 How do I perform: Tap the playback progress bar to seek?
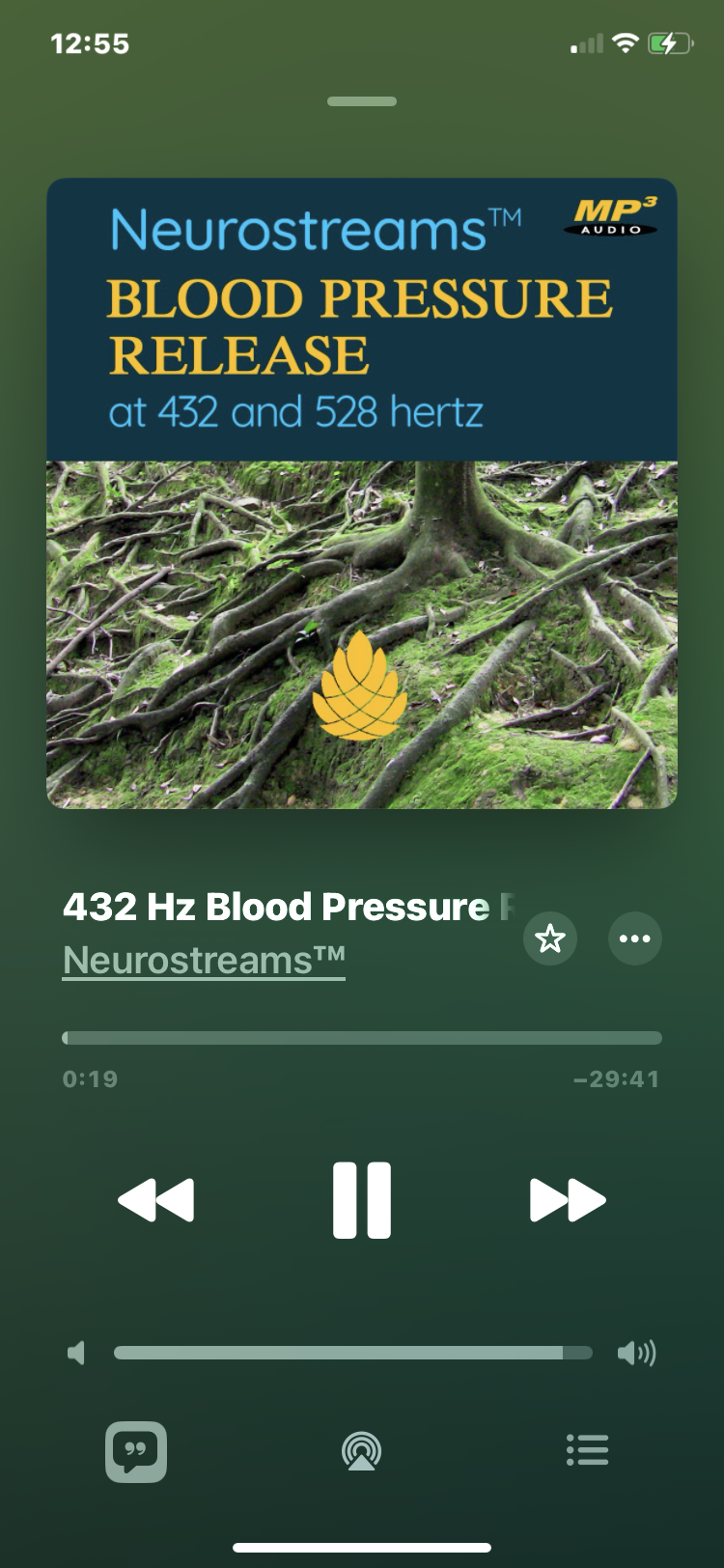pyautogui.click(x=362, y=1038)
